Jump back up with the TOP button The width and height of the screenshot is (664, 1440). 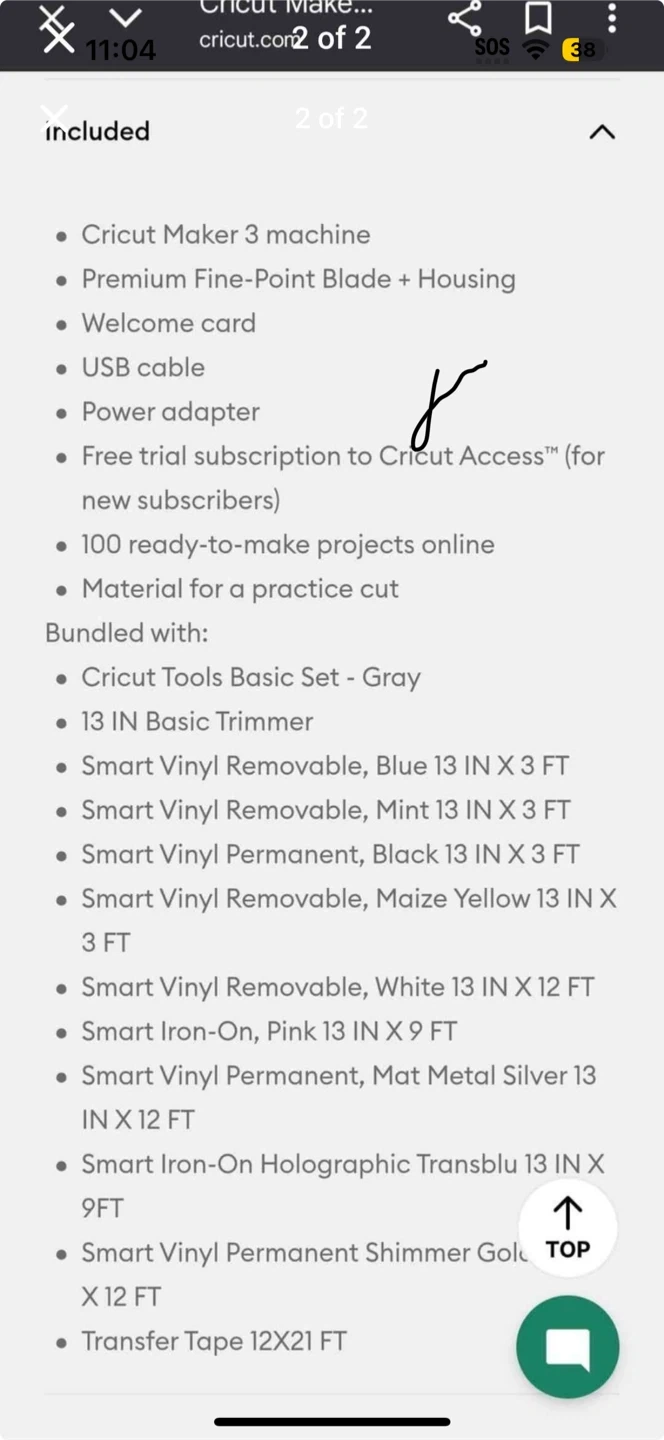click(x=567, y=1228)
